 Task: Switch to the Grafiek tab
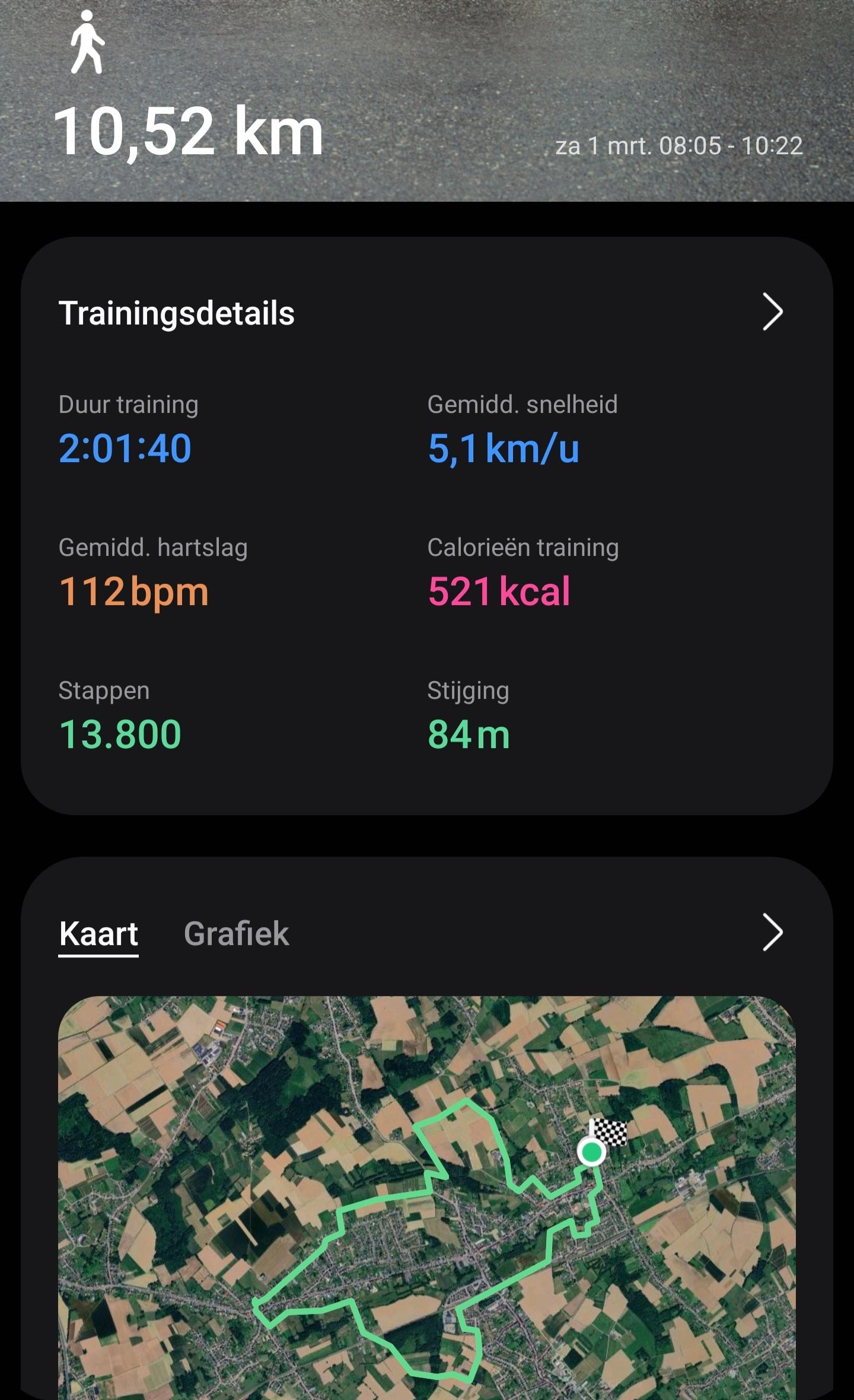[x=236, y=934]
